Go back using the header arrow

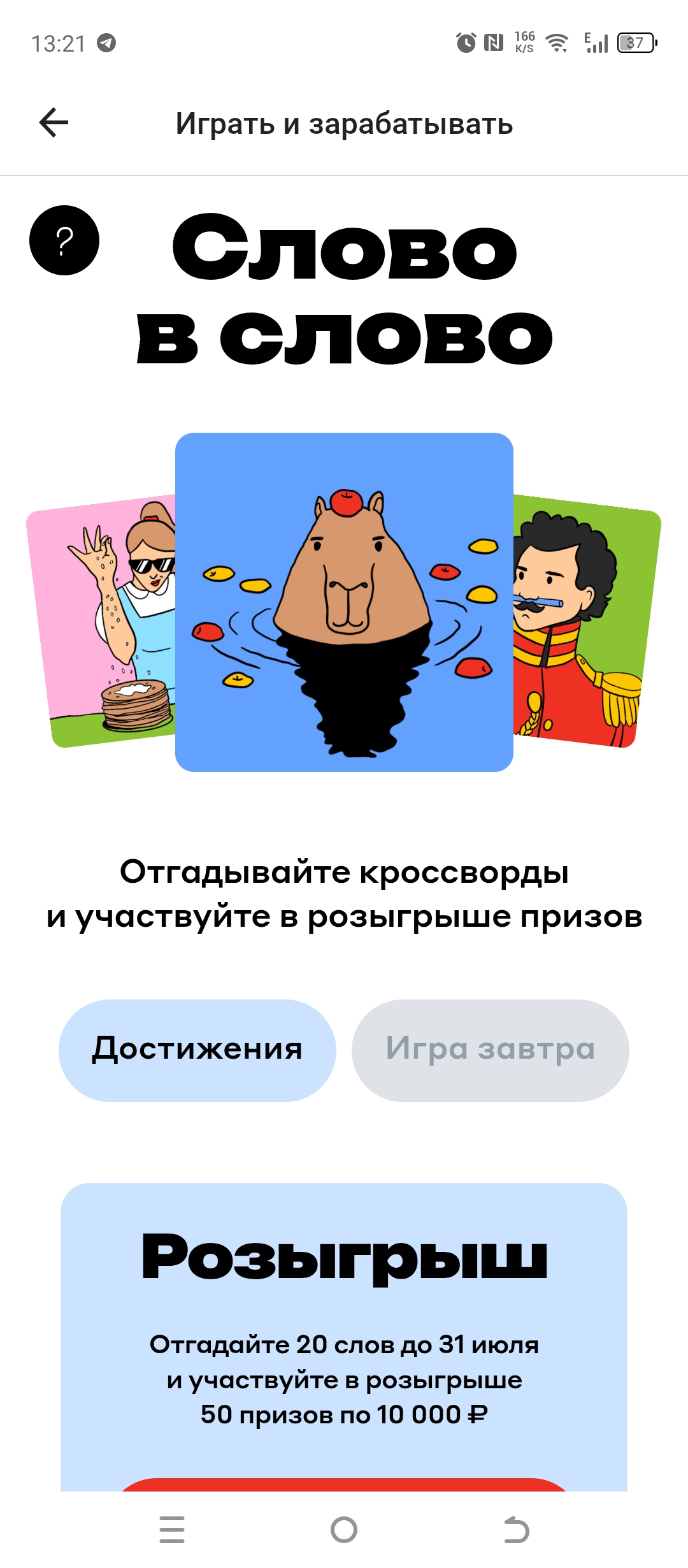click(x=54, y=123)
